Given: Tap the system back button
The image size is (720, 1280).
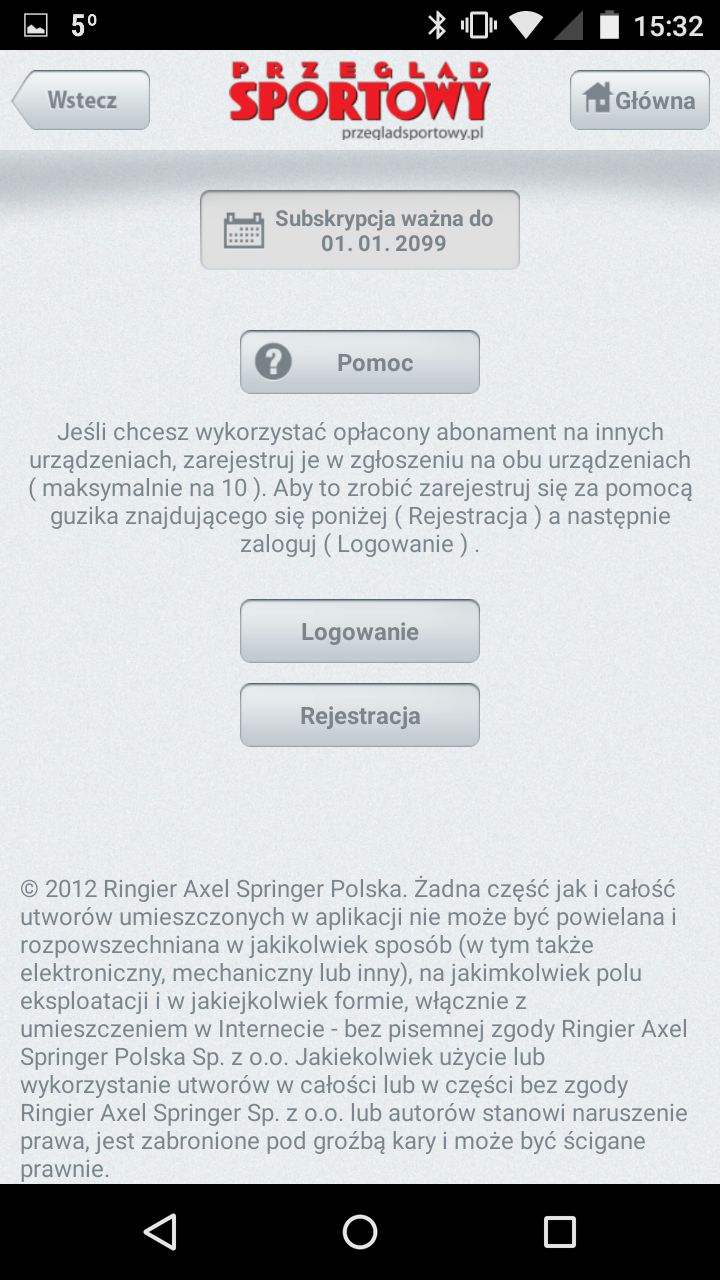Looking at the screenshot, I should click(160, 1232).
